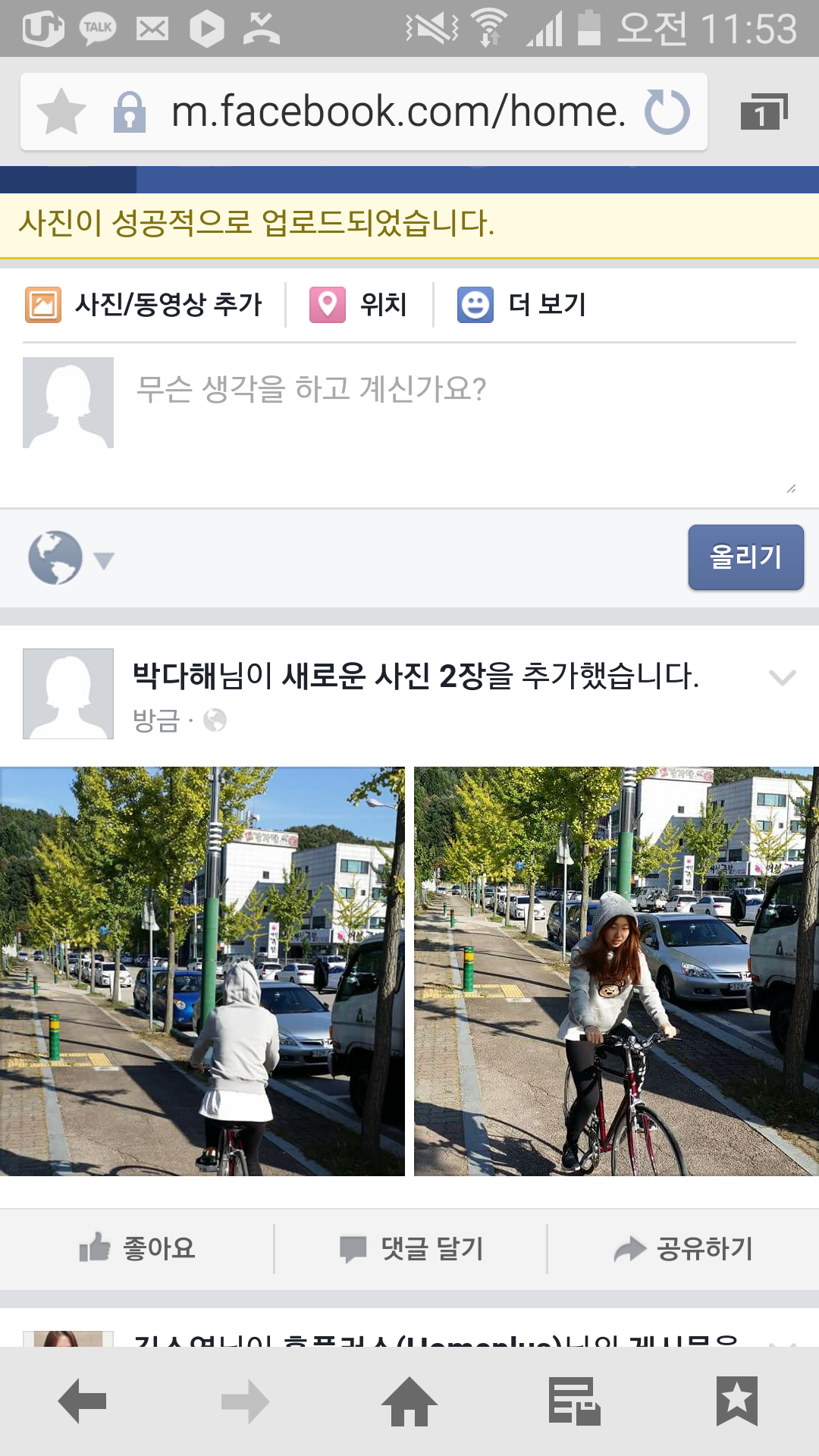
Task: Reload the Facebook page
Action: [x=667, y=111]
